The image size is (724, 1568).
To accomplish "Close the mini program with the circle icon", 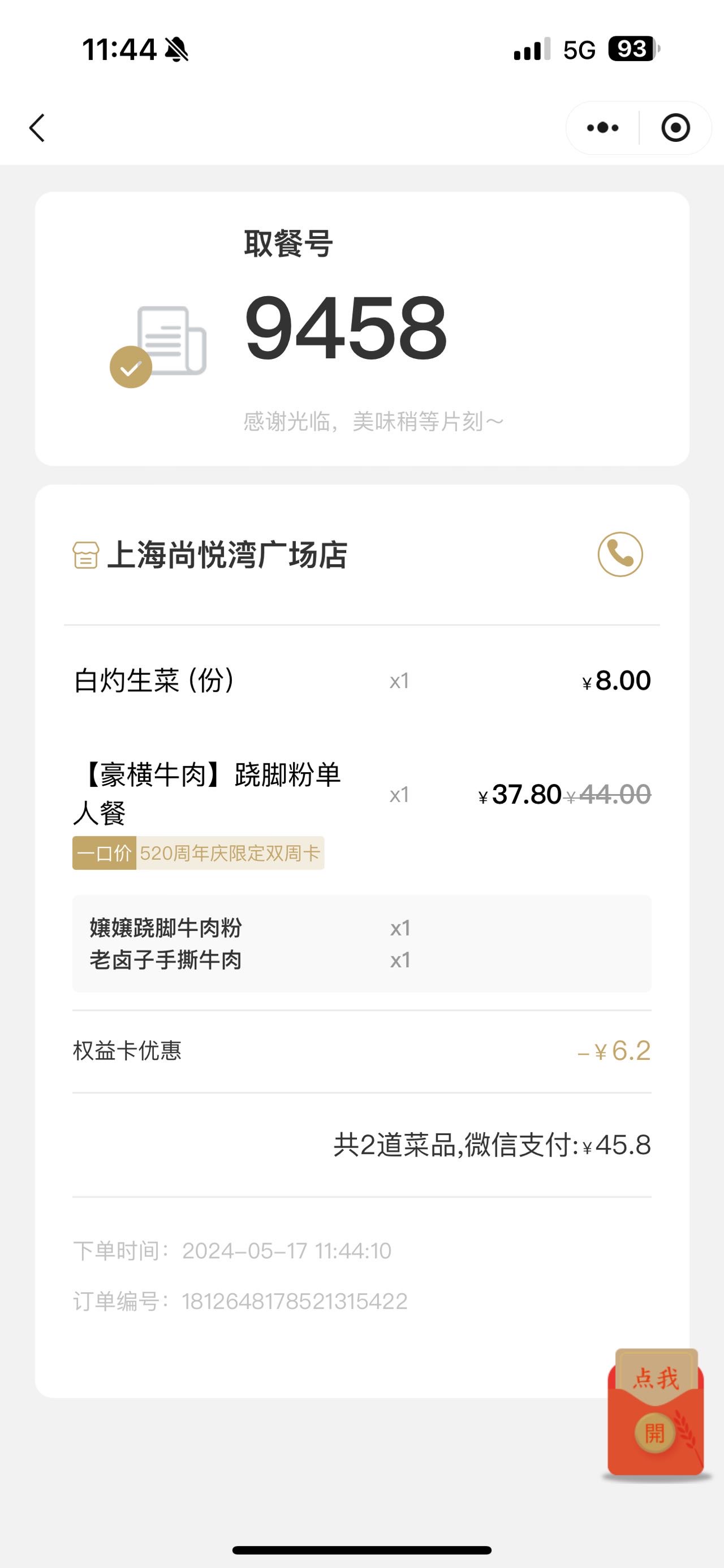I will tap(675, 128).
